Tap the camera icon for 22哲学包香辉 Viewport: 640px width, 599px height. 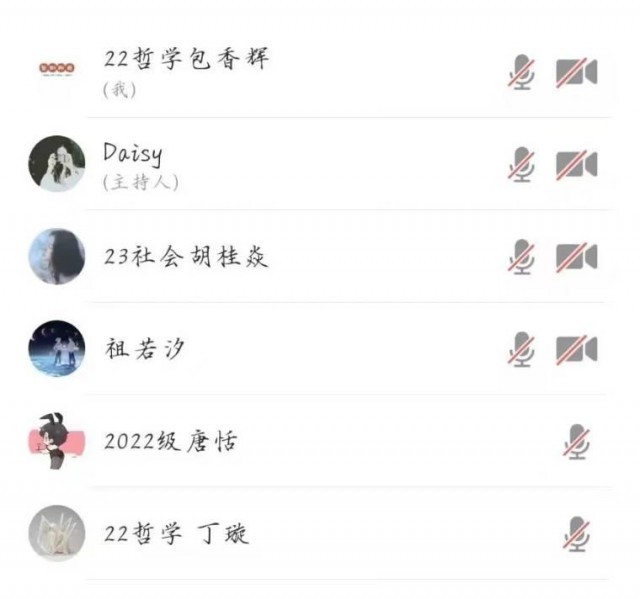click(576, 72)
